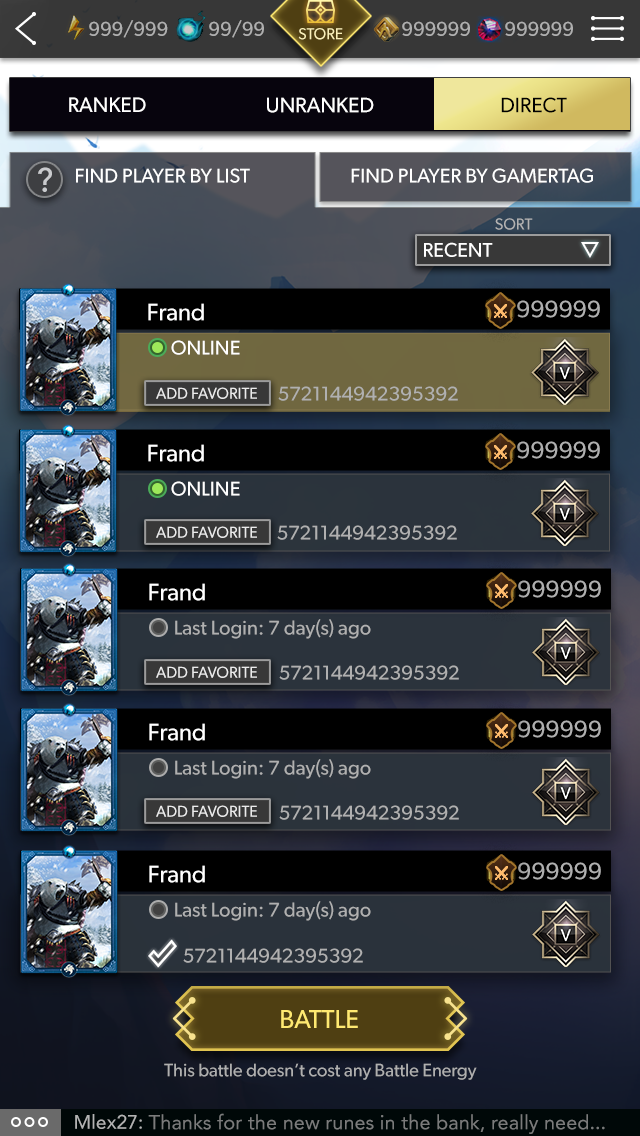Expand the Recent sort dropdown
The image size is (640, 1136).
pos(512,250)
